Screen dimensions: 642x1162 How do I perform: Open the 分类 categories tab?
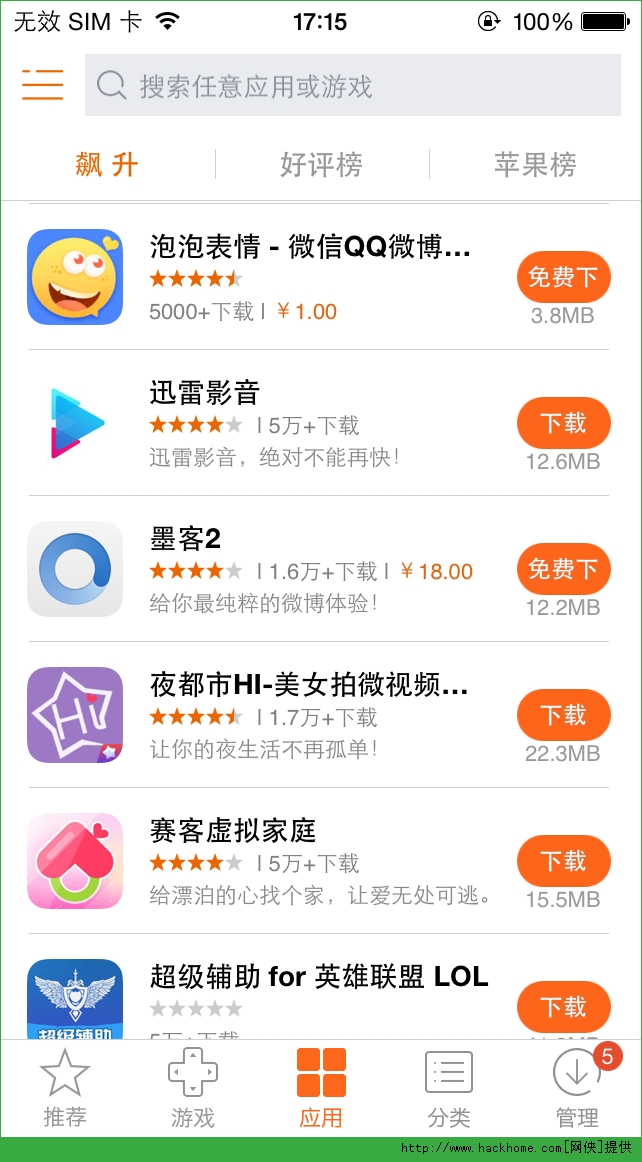449,1089
